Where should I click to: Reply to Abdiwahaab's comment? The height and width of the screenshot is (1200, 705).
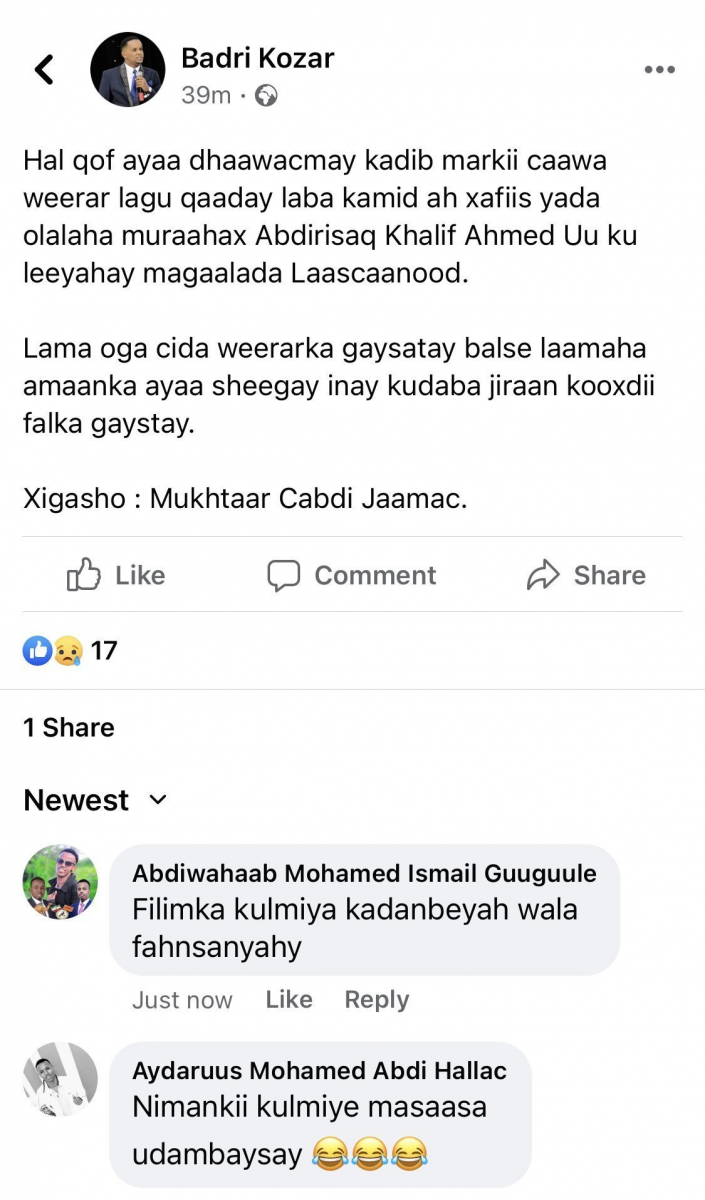(376, 999)
